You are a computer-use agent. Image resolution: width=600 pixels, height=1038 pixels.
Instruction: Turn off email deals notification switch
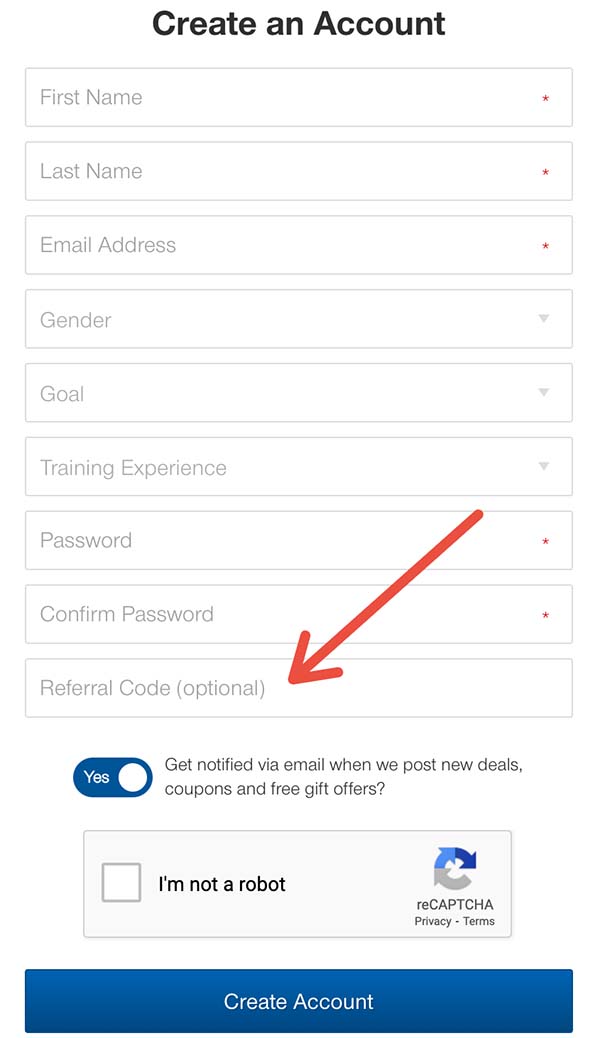coord(113,777)
